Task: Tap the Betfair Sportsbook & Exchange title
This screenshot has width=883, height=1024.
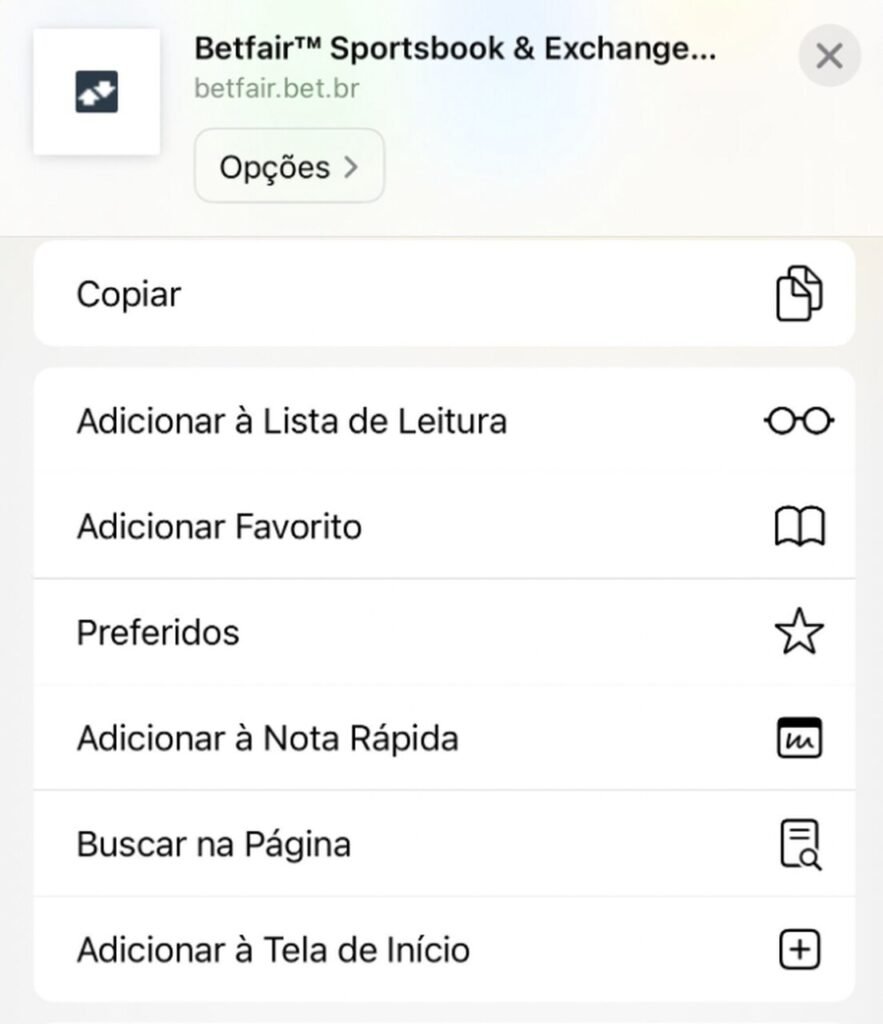Action: pos(455,48)
